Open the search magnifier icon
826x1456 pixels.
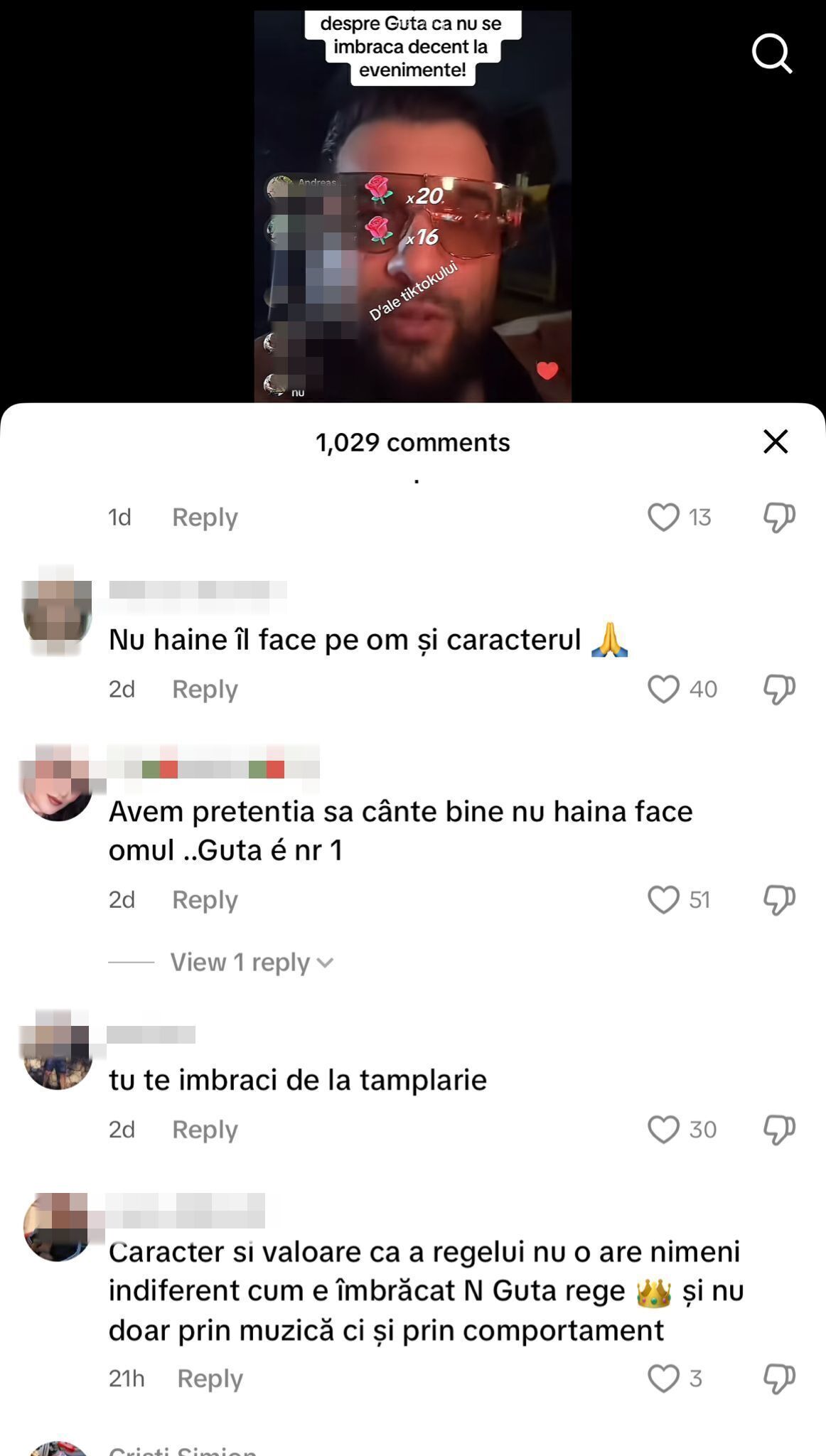tap(772, 53)
